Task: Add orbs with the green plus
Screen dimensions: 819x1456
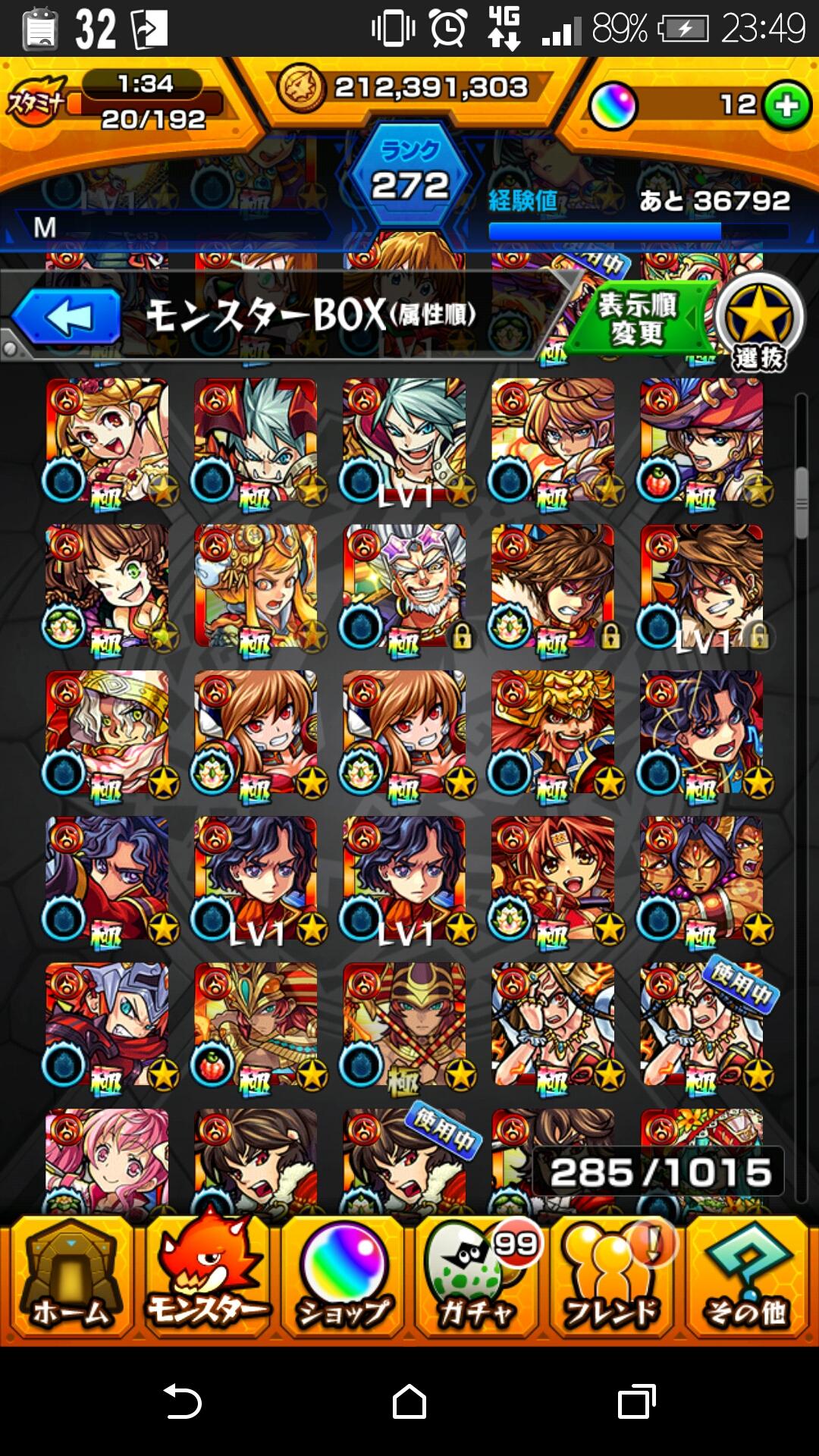Action: point(787,105)
